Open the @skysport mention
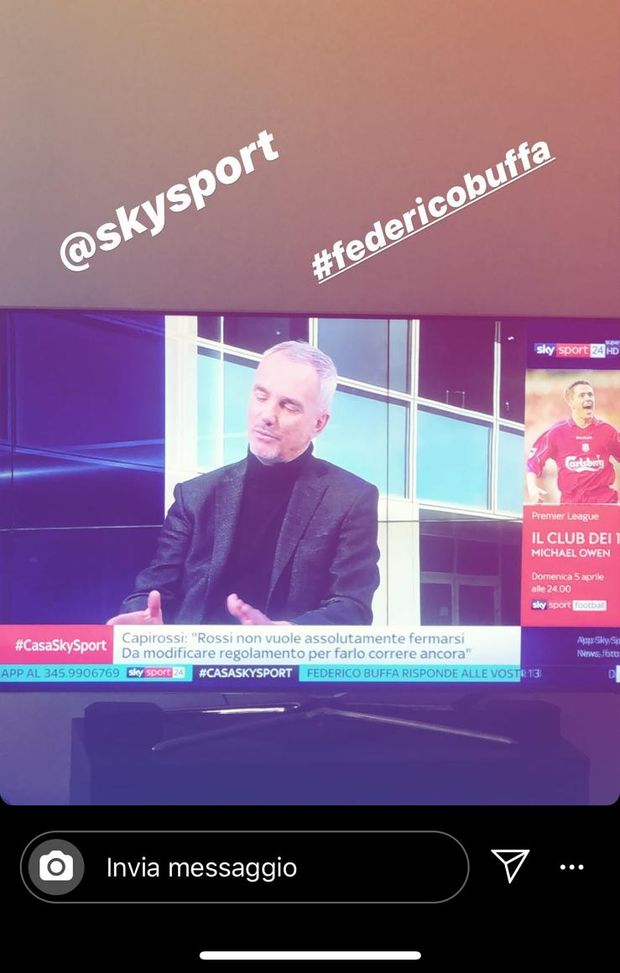The width and height of the screenshot is (620, 973). point(168,200)
